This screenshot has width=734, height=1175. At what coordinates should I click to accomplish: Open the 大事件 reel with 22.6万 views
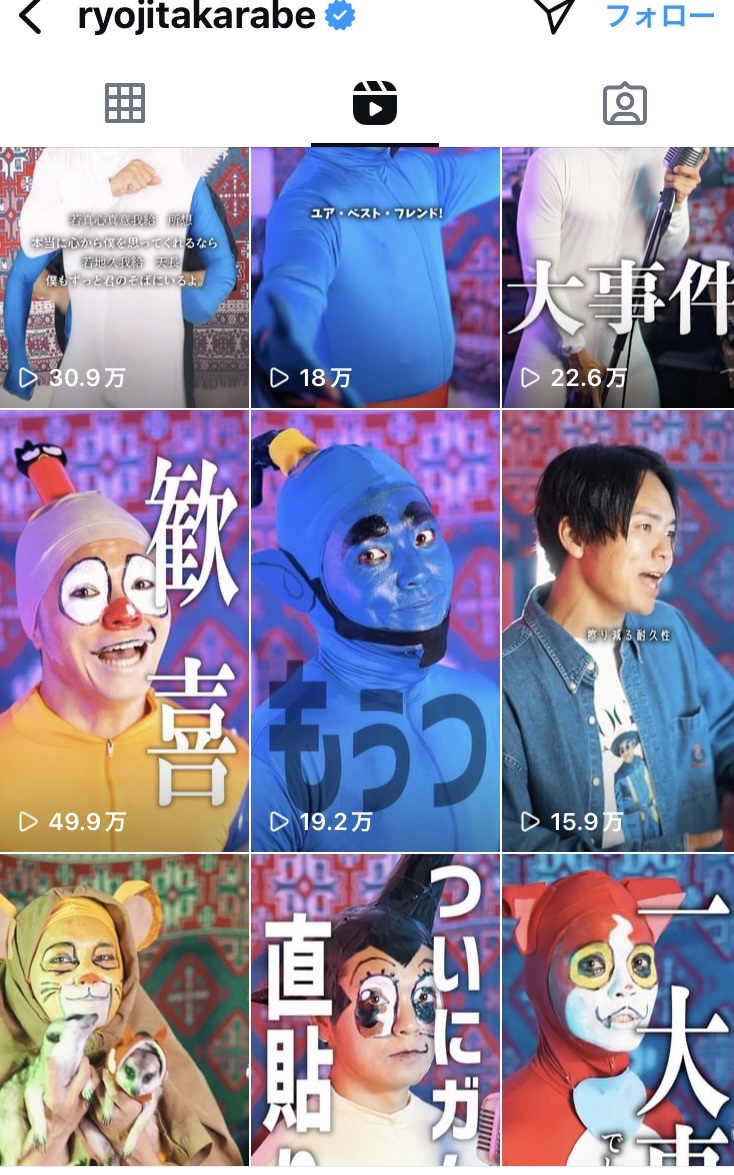tap(618, 277)
